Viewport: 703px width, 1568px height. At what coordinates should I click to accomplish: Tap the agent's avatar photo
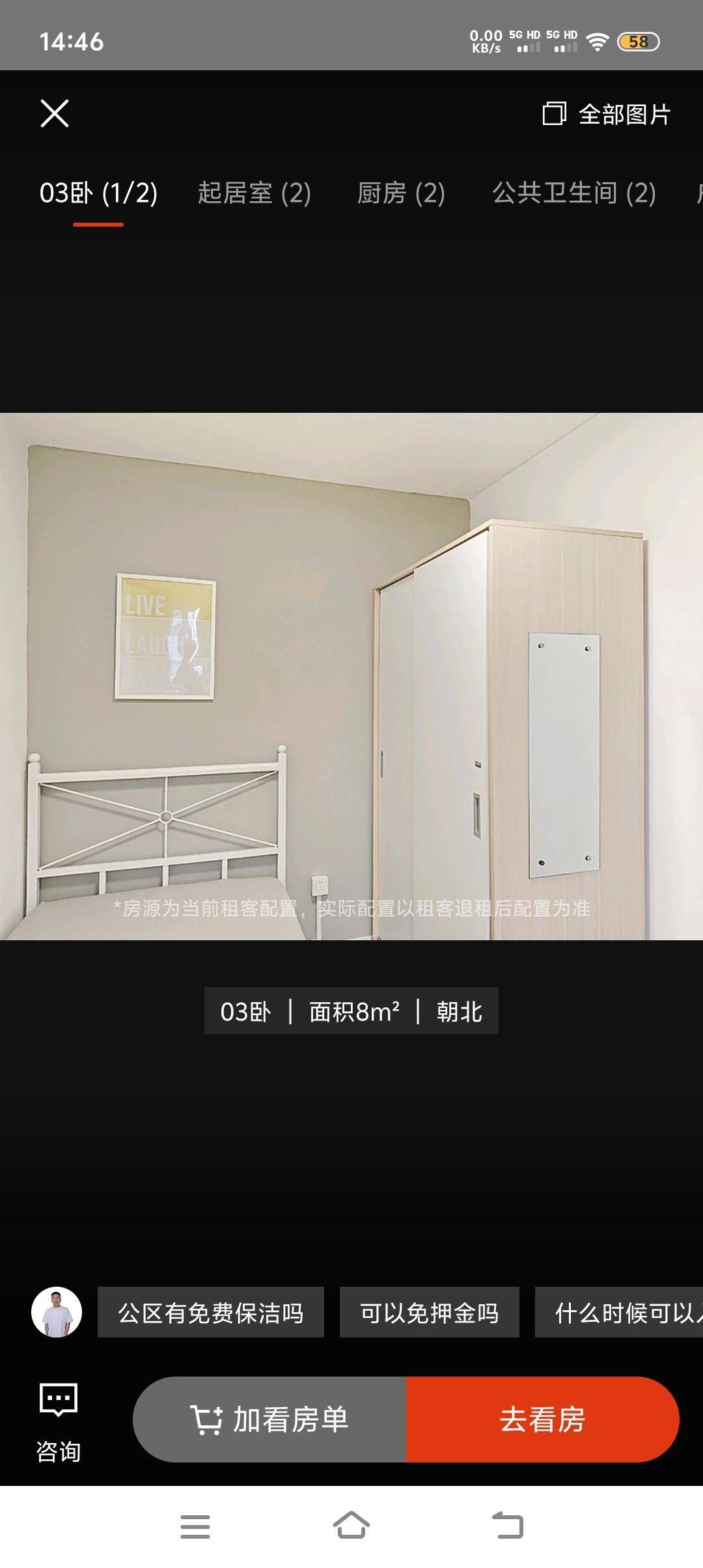57,1312
